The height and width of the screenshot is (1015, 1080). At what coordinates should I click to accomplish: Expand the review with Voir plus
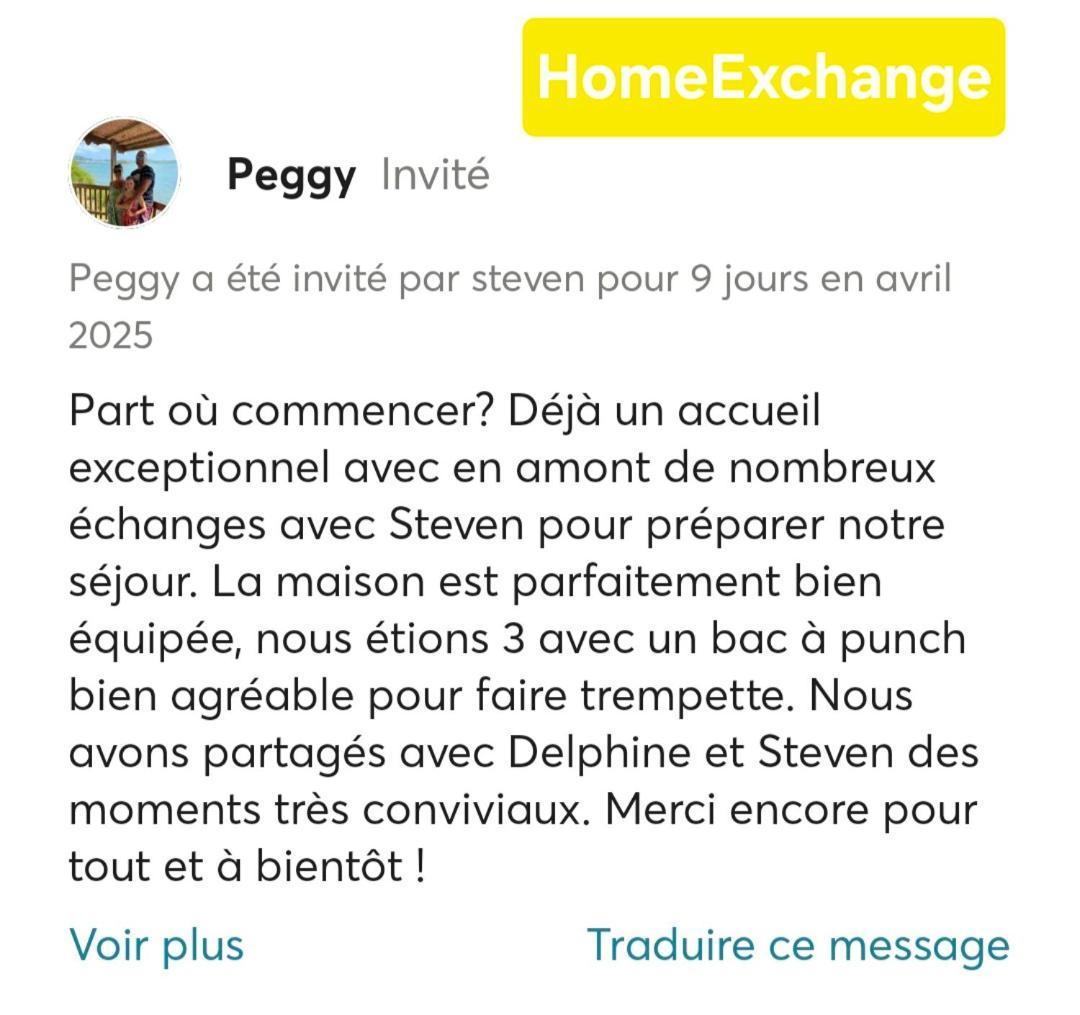coord(156,945)
